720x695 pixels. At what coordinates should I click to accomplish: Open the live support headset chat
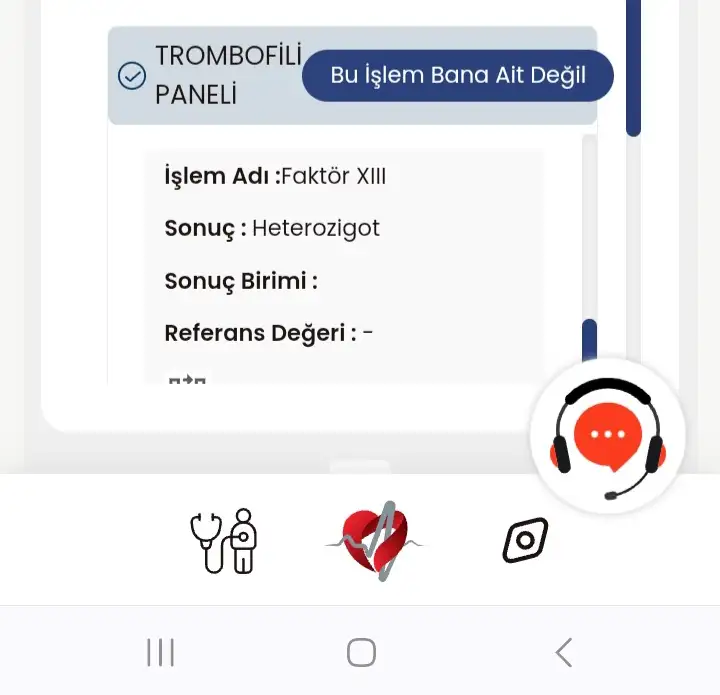(607, 437)
